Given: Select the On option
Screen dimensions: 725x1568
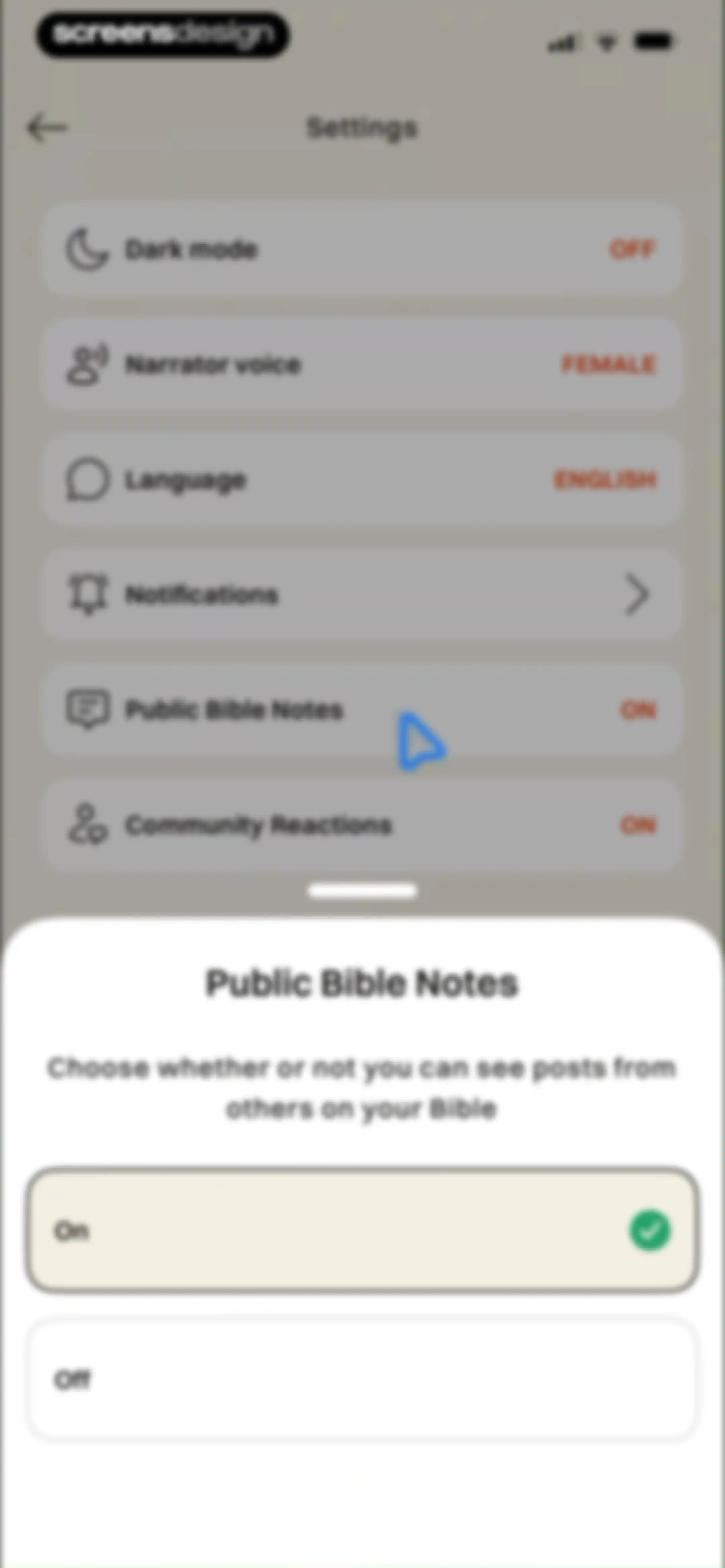Looking at the screenshot, I should point(362,1230).
